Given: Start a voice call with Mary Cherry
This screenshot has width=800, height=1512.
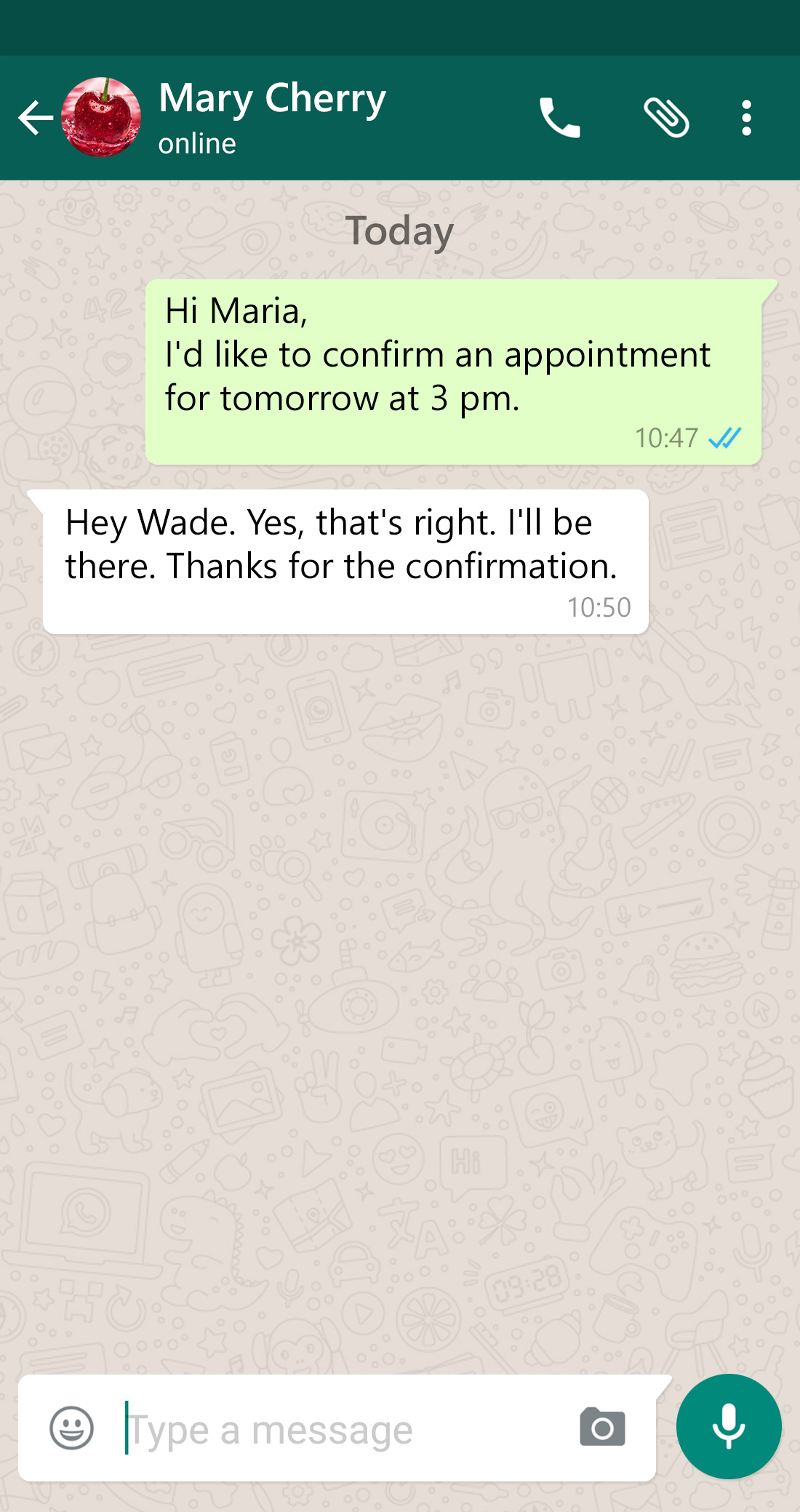Looking at the screenshot, I should [x=559, y=118].
